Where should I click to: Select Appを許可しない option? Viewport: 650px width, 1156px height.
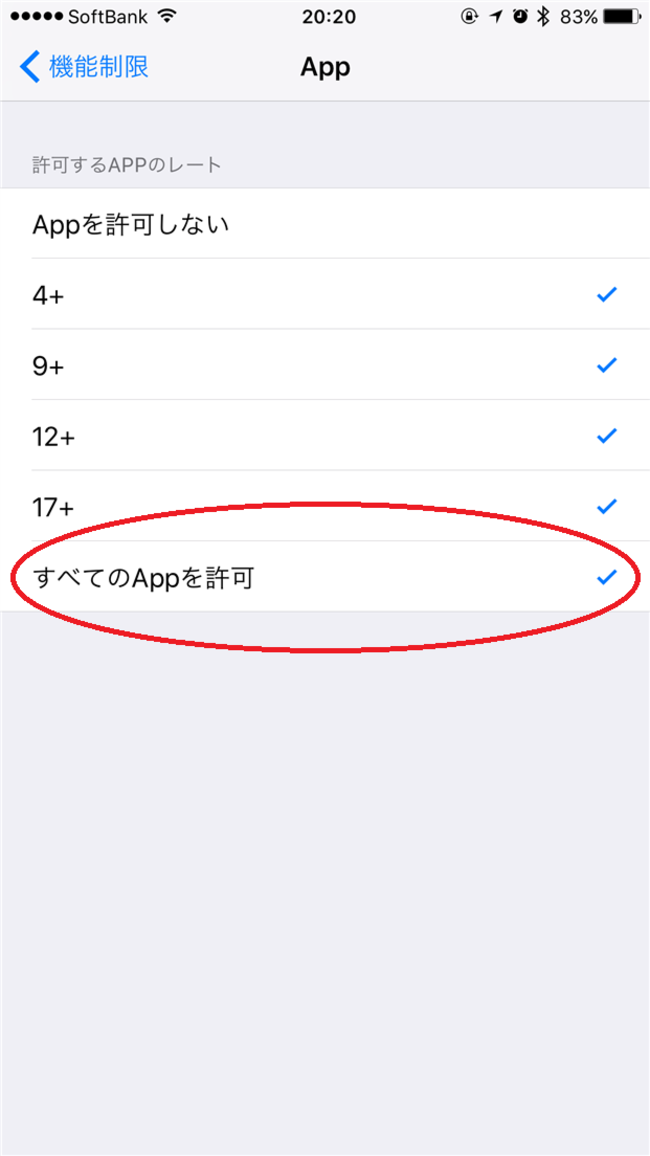coord(325,223)
